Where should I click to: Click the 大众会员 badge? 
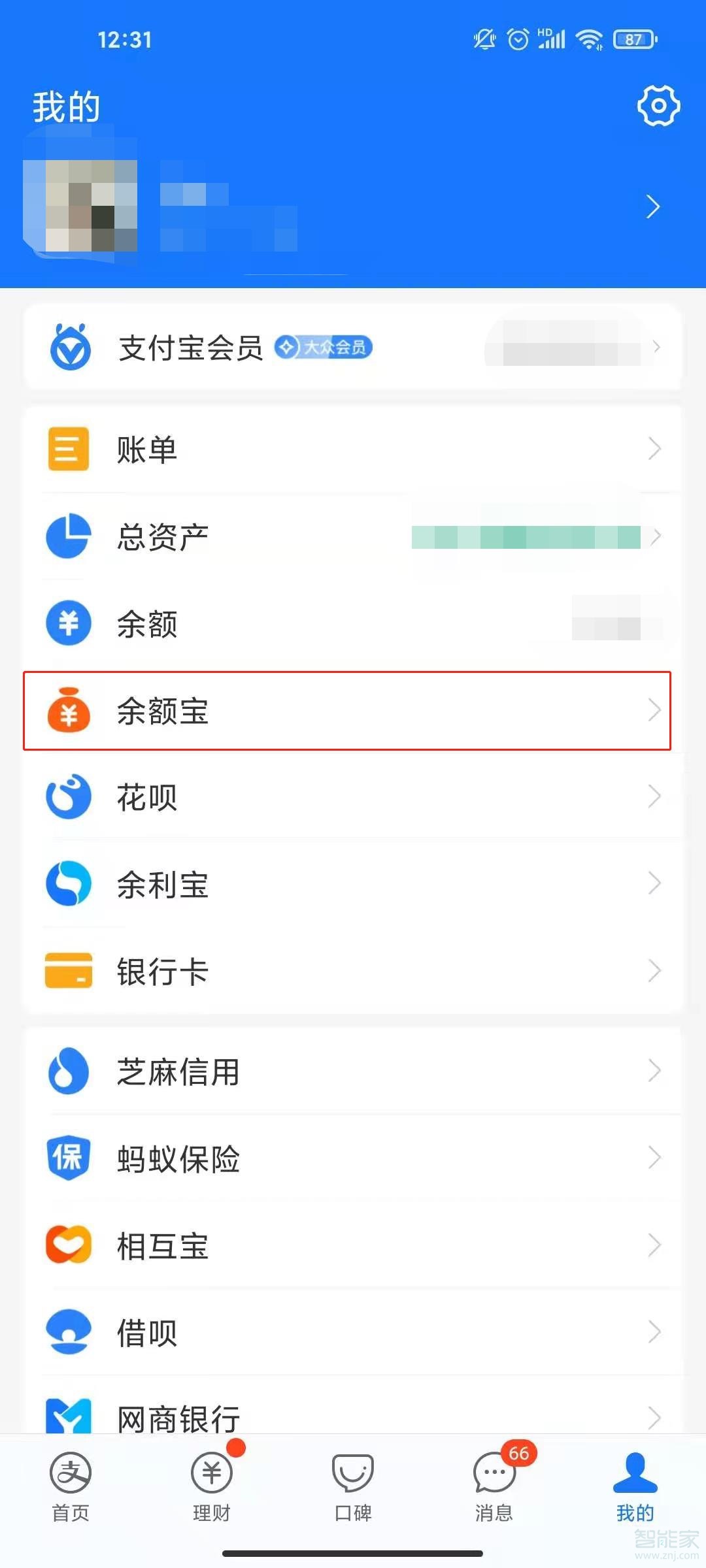click(325, 348)
